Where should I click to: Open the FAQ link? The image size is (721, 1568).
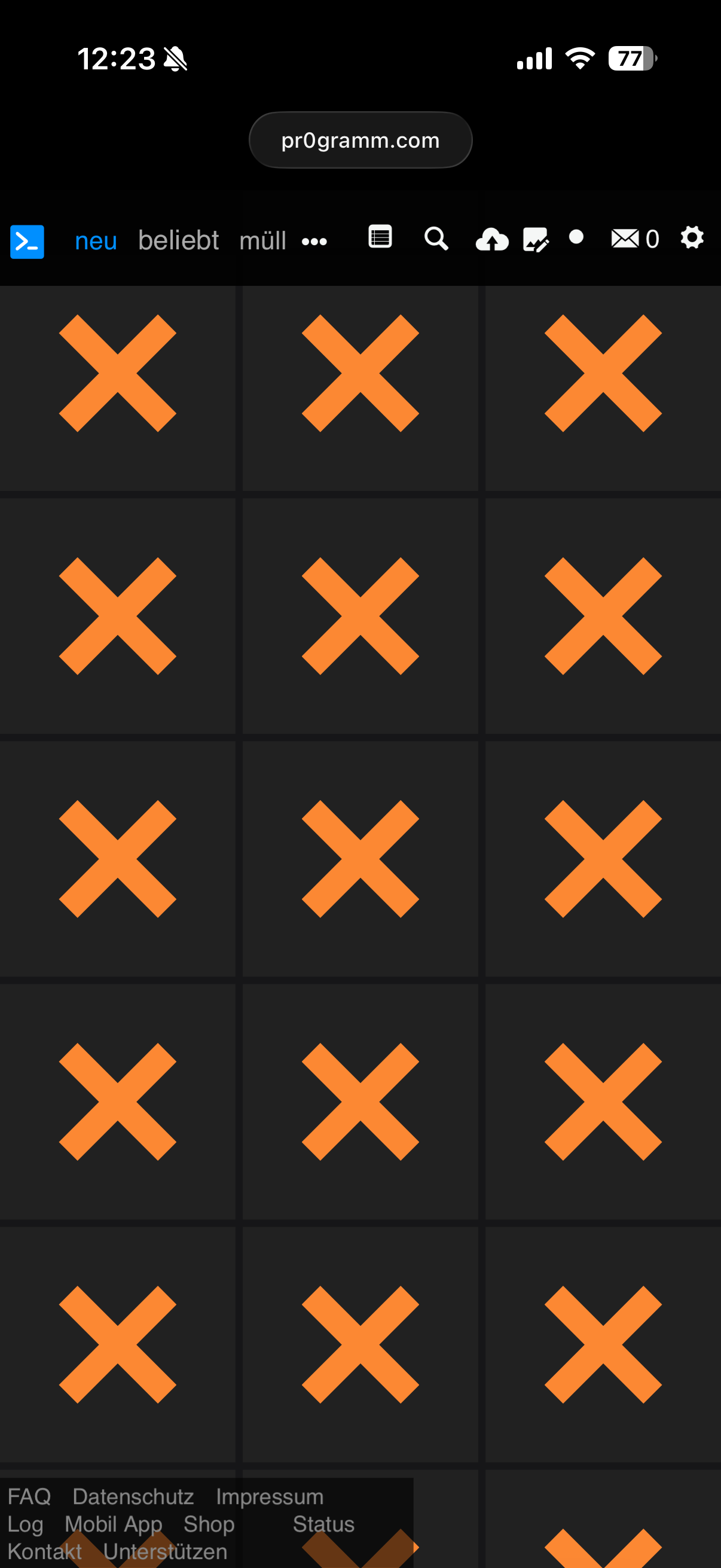coord(29,1496)
